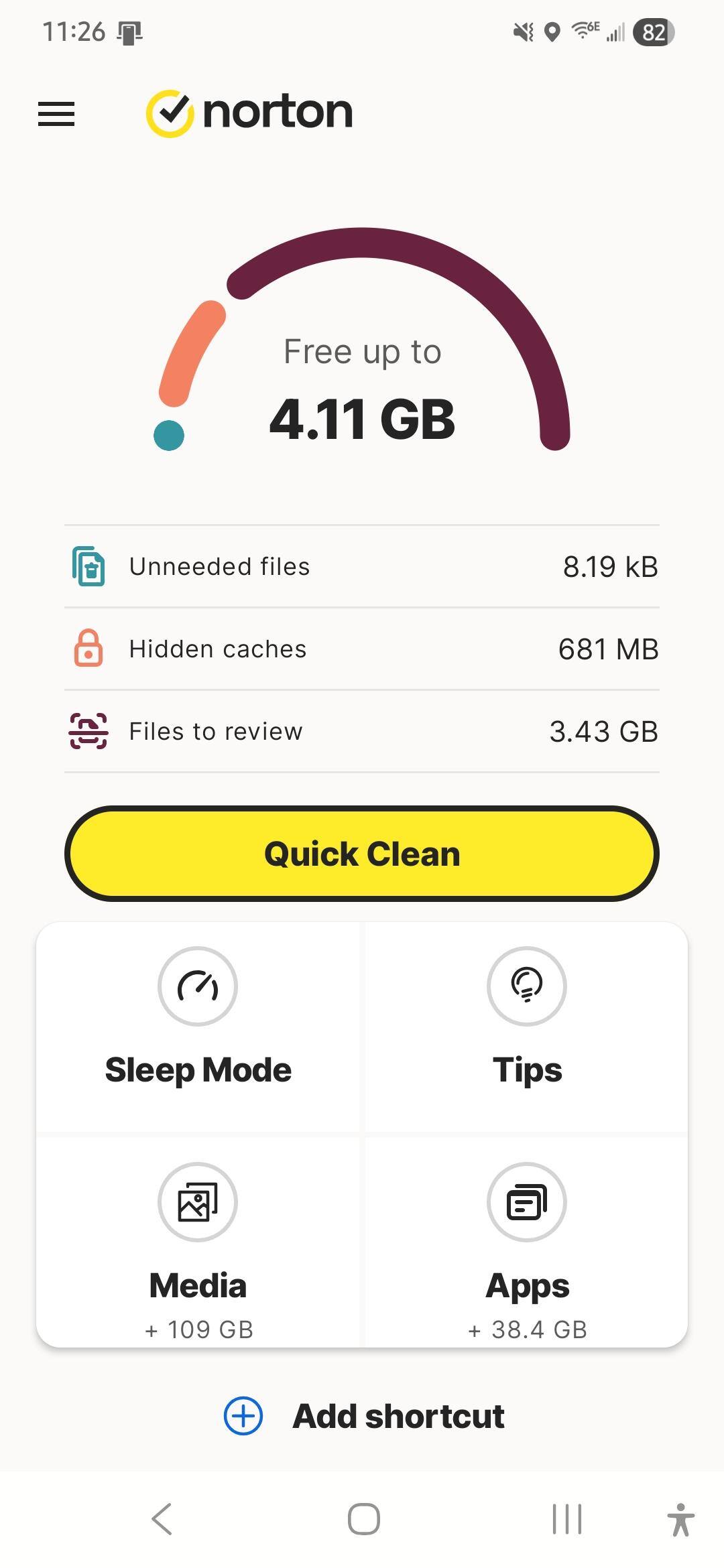Open the Apps shortcut
The height and width of the screenshot is (1568, 724).
click(x=527, y=1243)
